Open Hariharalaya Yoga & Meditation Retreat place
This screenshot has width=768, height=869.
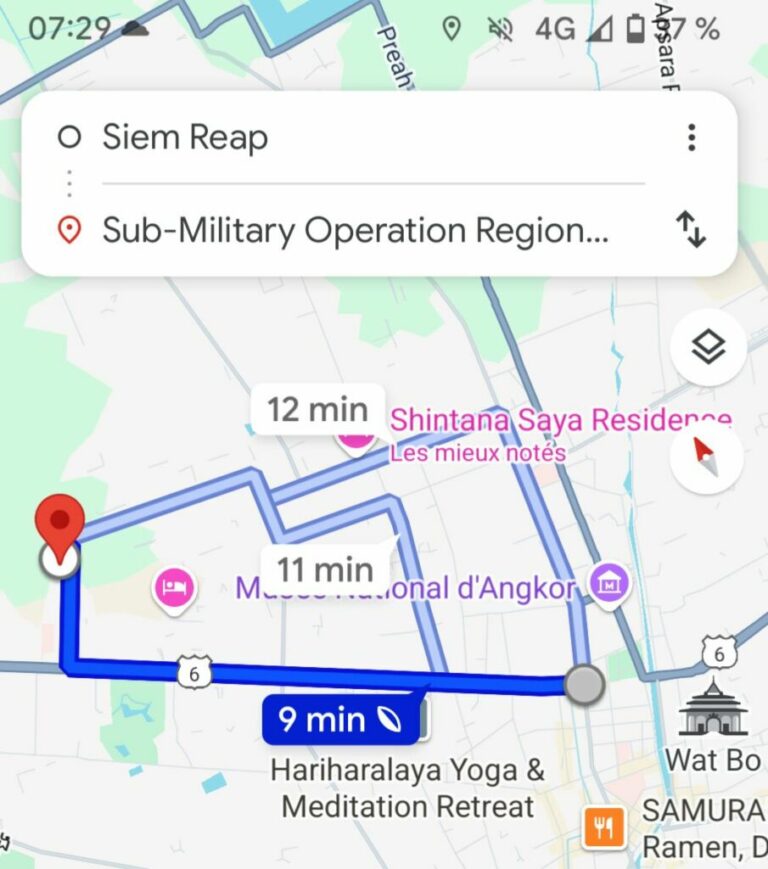coord(408,788)
